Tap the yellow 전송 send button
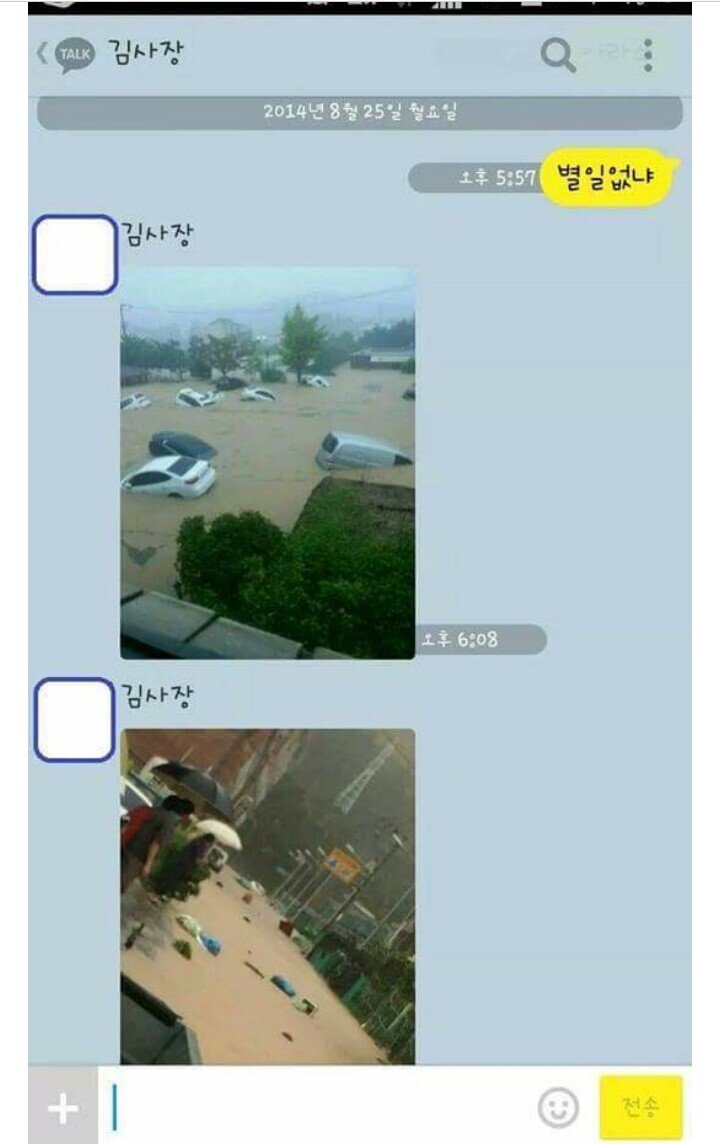This screenshot has height=1144, width=720. pyautogui.click(x=641, y=1107)
